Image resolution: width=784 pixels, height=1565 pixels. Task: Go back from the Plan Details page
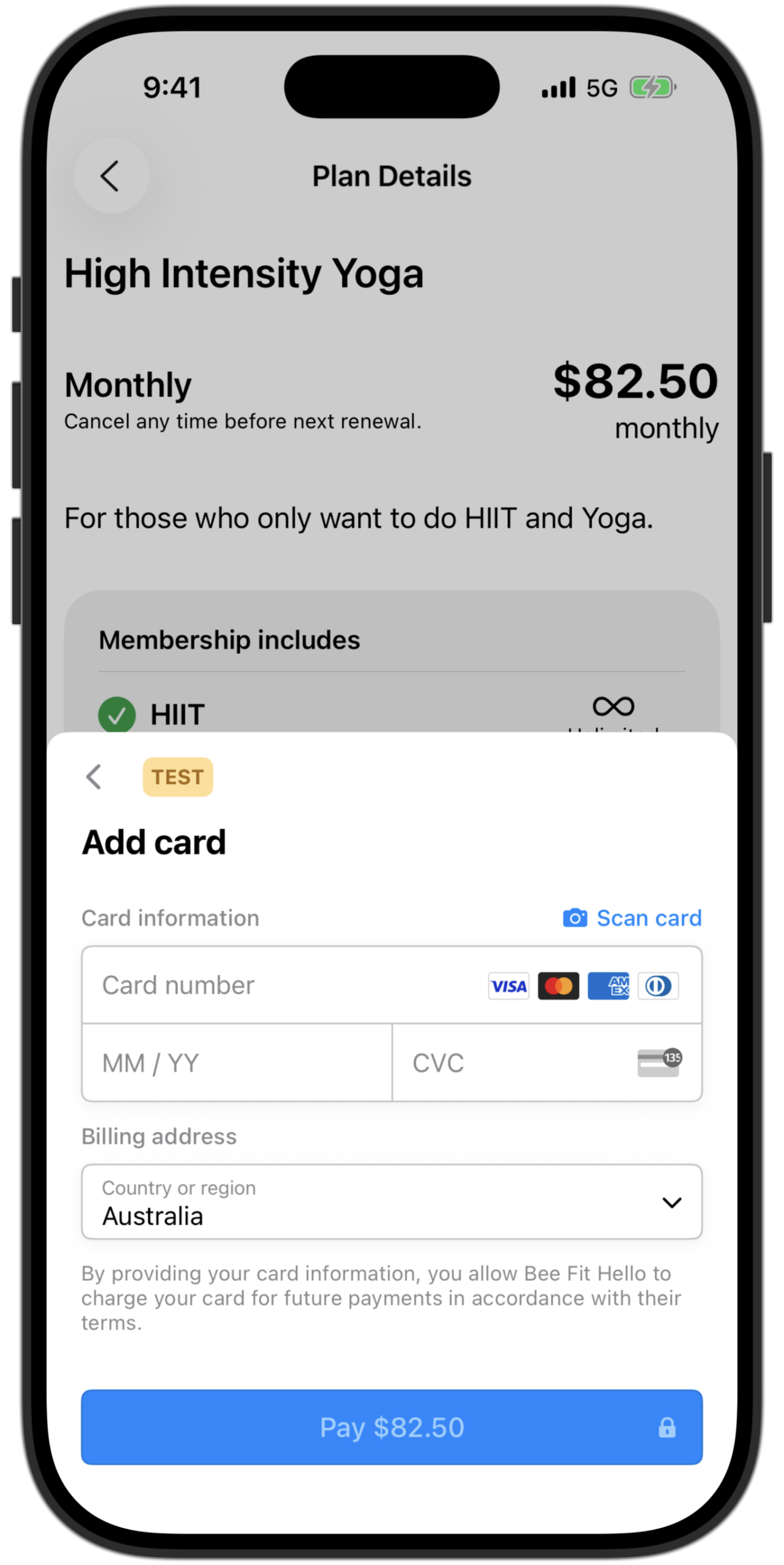click(x=111, y=176)
